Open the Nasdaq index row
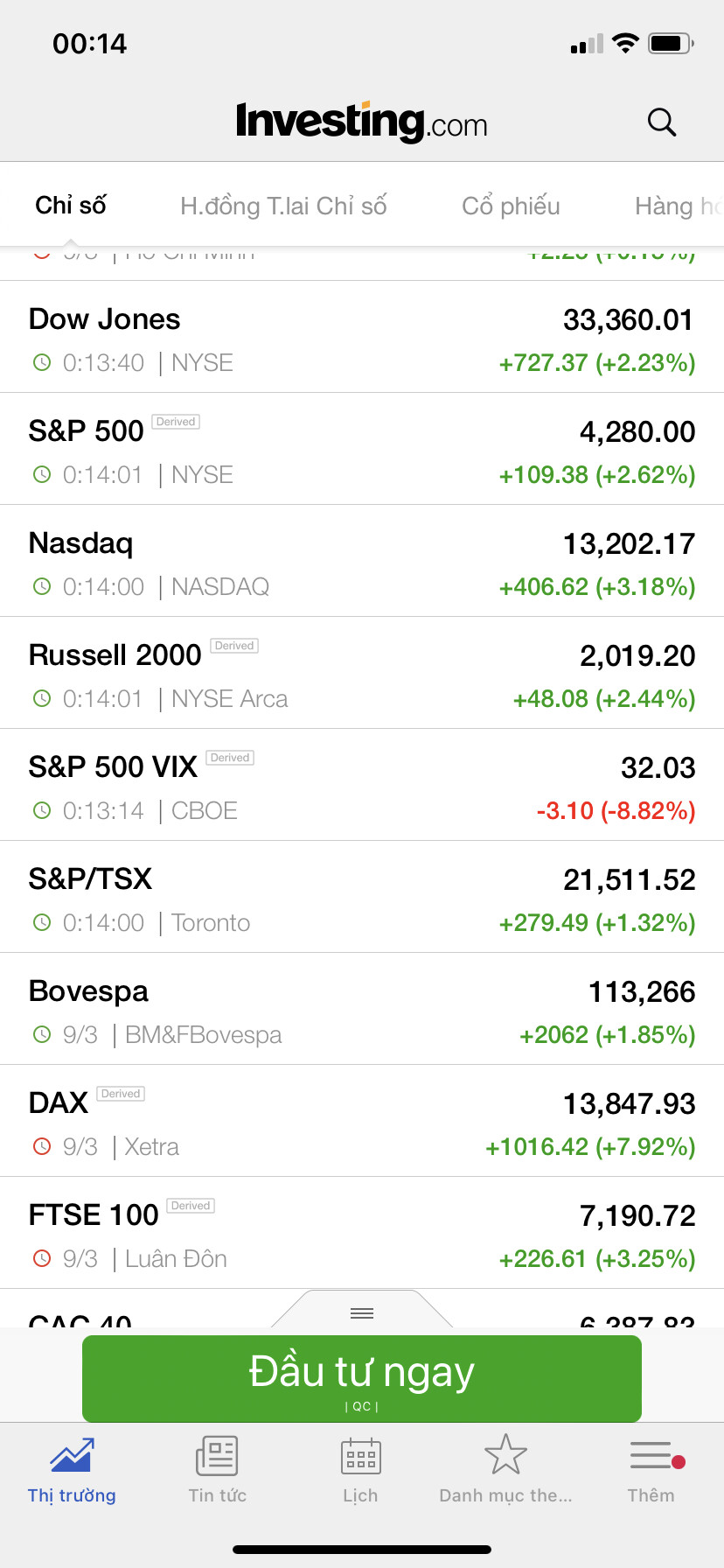The image size is (724, 1568). coord(362,562)
